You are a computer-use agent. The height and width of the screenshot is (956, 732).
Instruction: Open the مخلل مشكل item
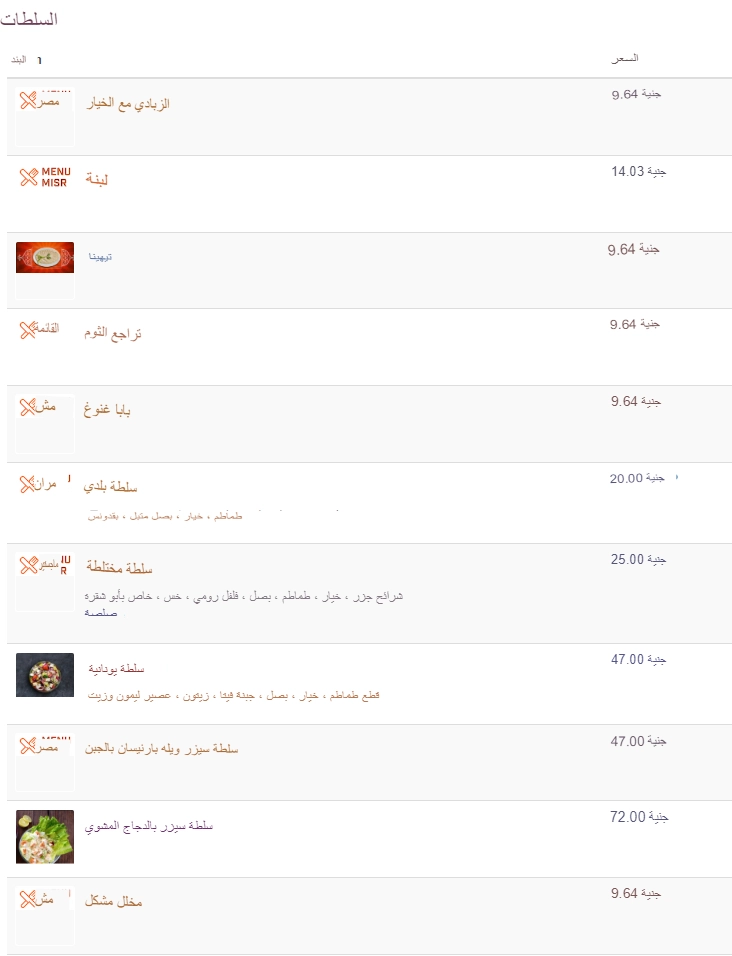pos(114,902)
